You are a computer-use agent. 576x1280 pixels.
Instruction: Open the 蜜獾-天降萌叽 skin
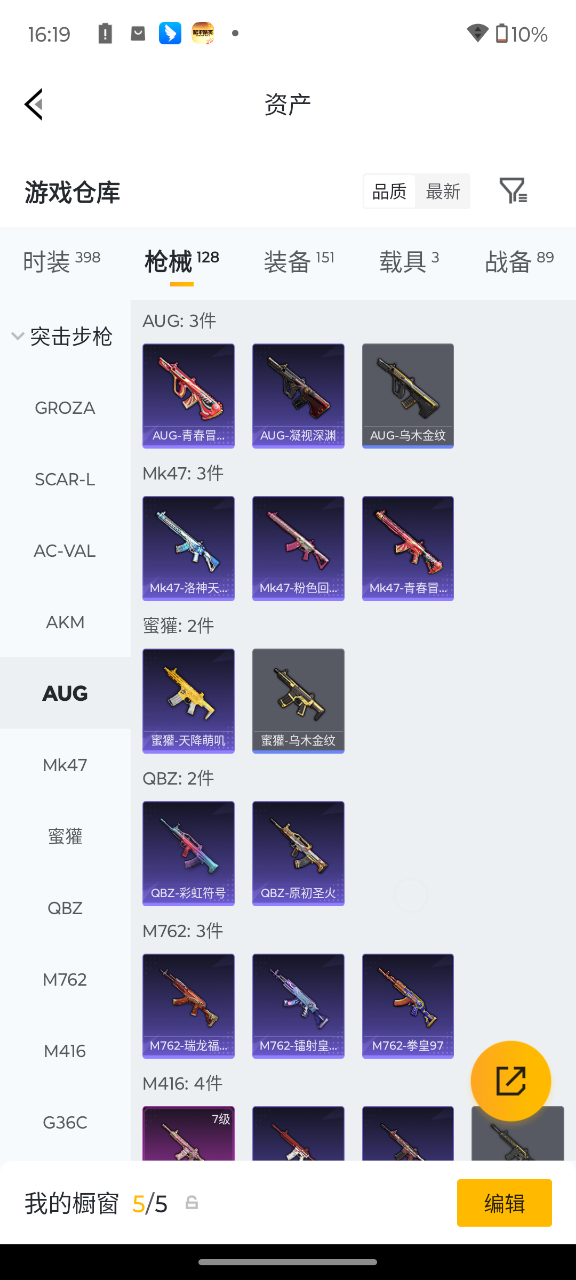(x=188, y=701)
